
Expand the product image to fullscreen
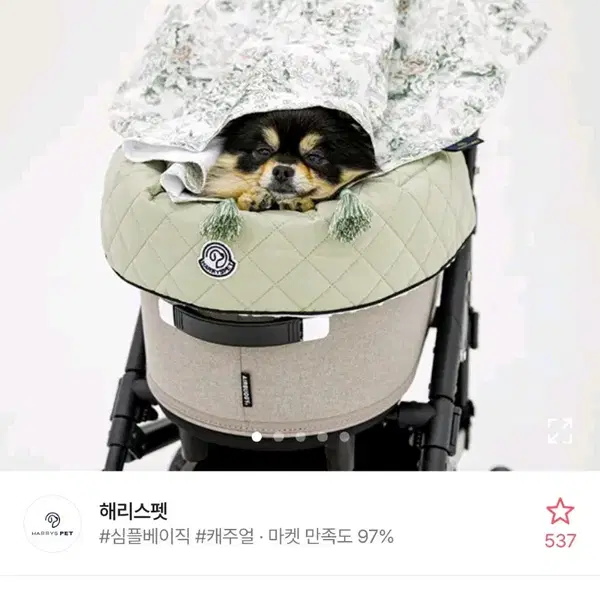pyautogui.click(x=560, y=431)
